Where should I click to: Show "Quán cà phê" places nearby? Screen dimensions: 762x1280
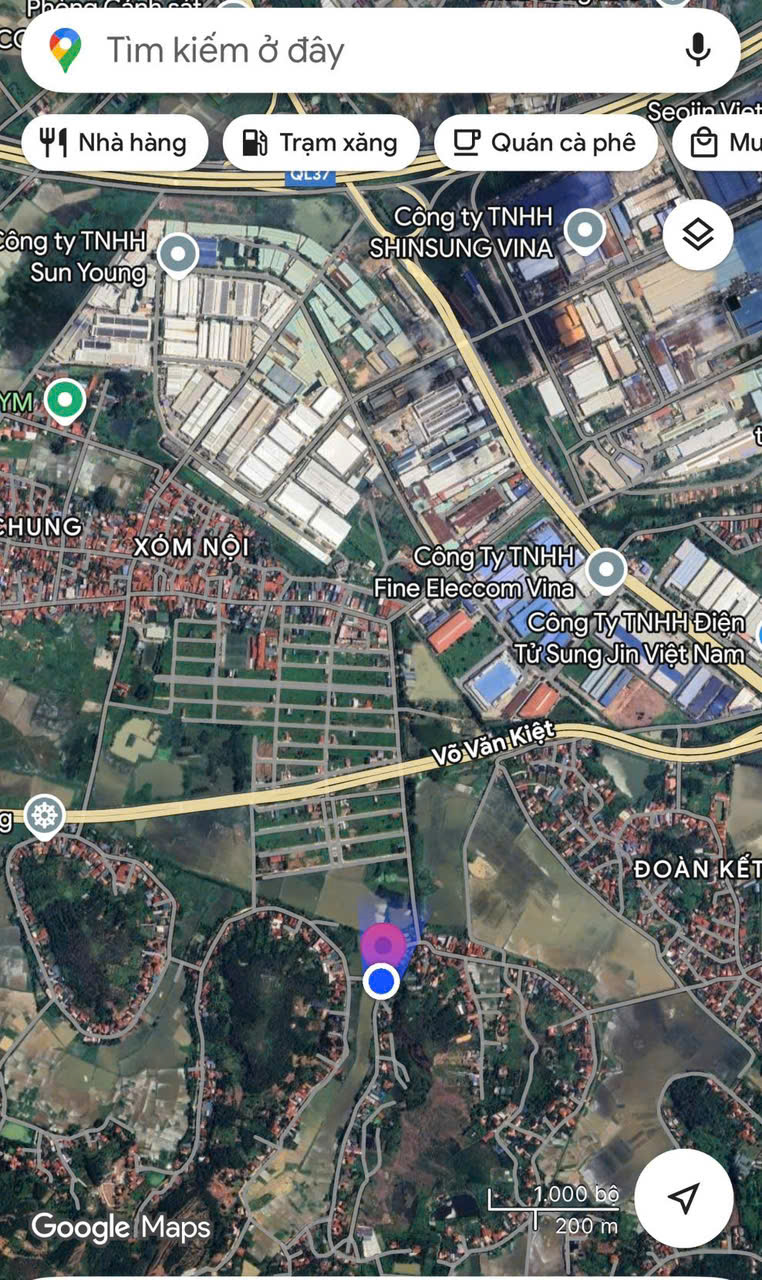click(x=545, y=143)
